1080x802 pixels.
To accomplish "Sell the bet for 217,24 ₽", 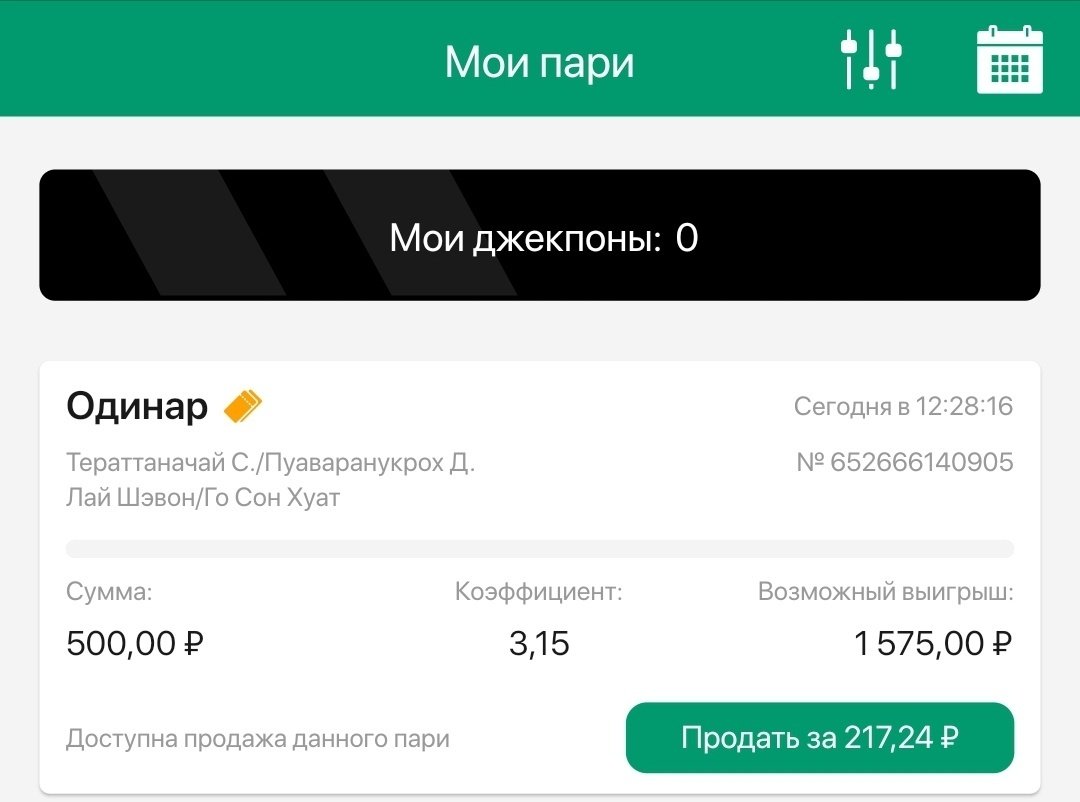I will click(x=819, y=738).
